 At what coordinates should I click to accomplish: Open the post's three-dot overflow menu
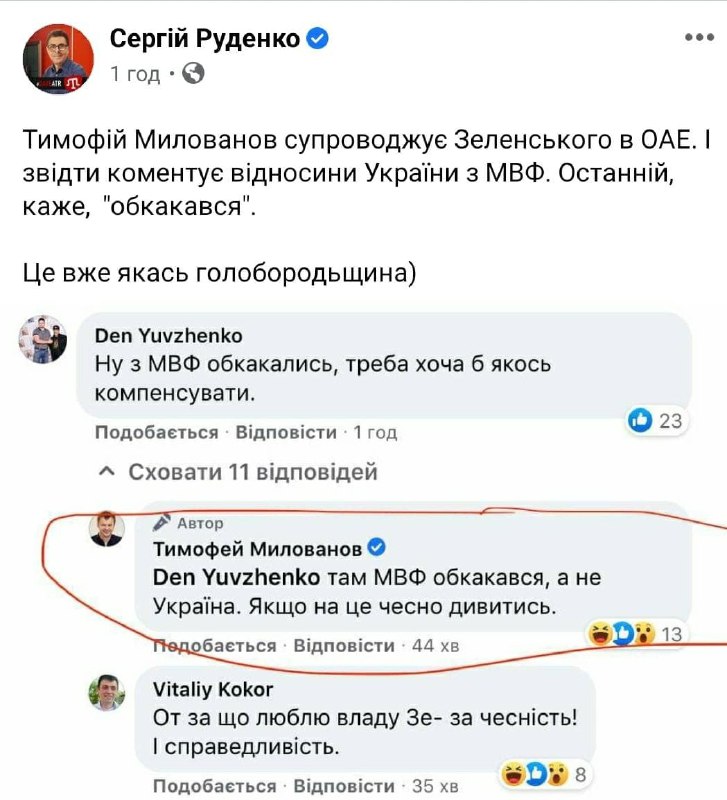[699, 39]
